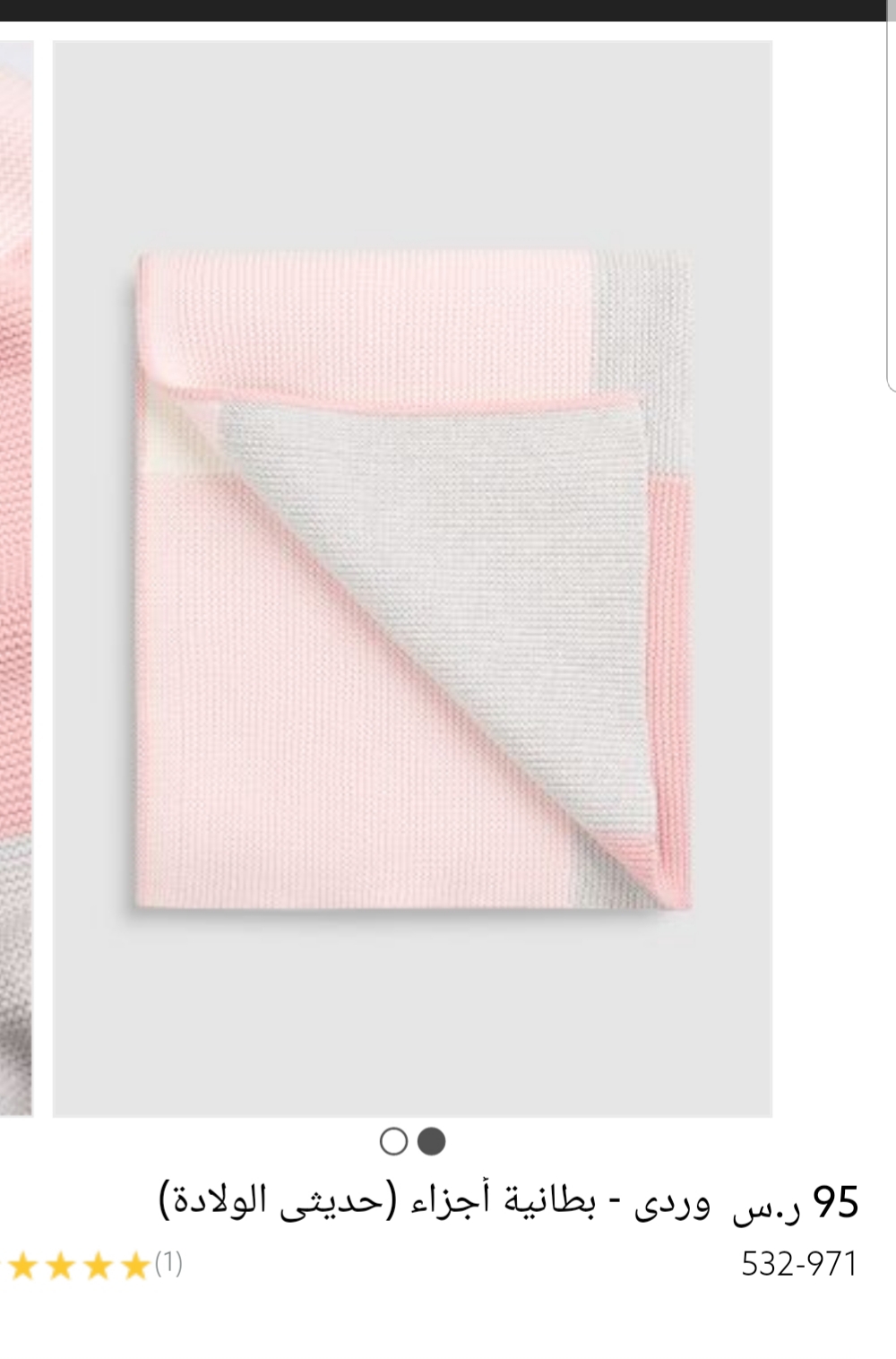Open the pink blanket product image
The height and width of the screenshot is (1359, 896).
coord(412,578)
